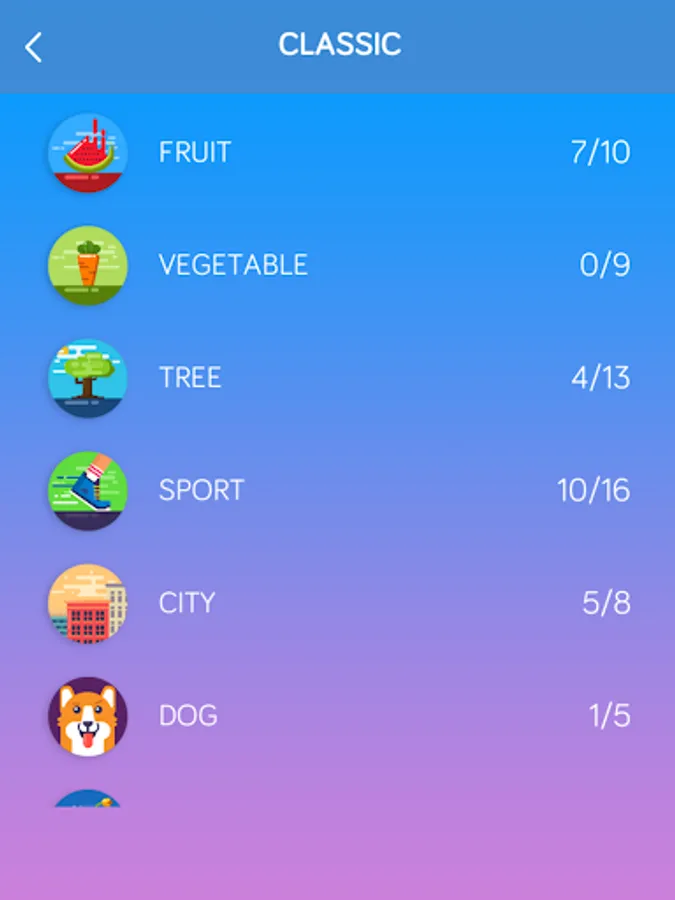
Task: Go back using the top-left arrow
Action: (x=34, y=46)
